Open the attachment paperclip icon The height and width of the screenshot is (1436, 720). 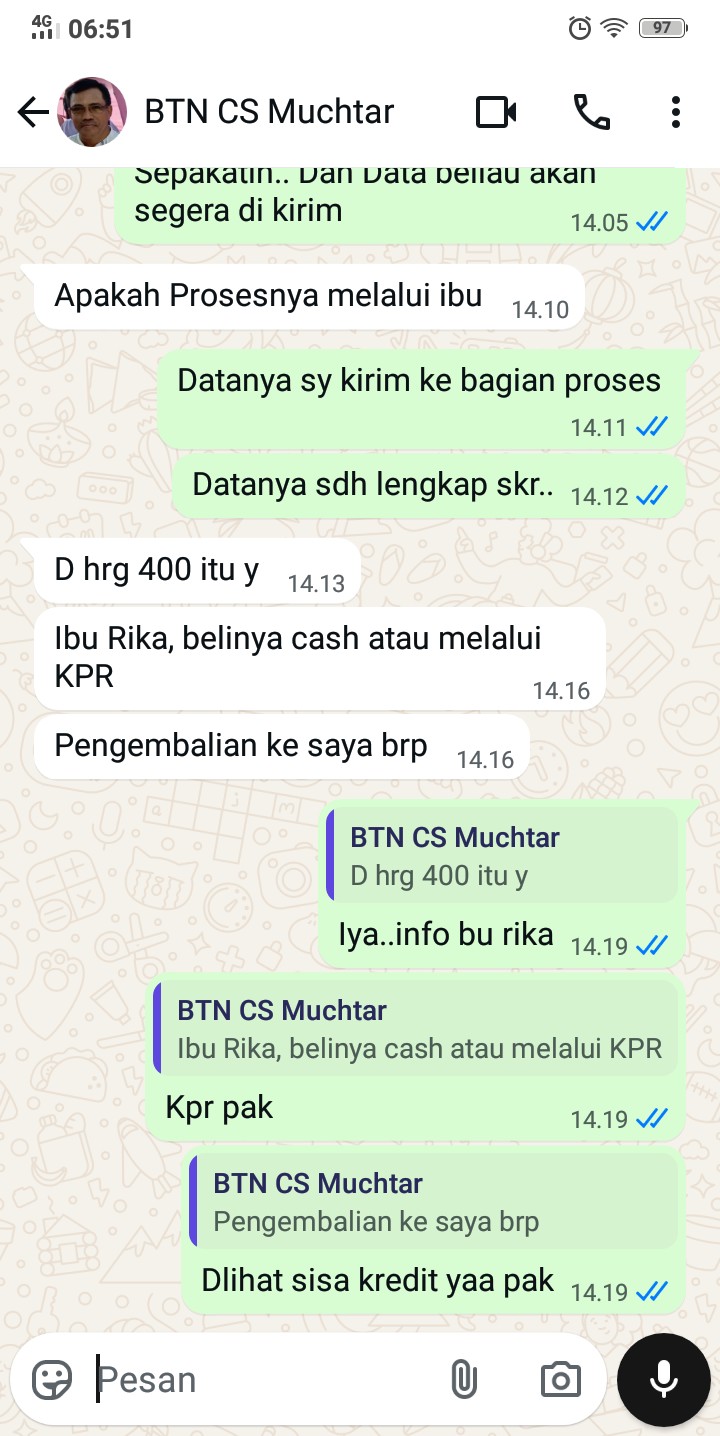click(463, 1379)
